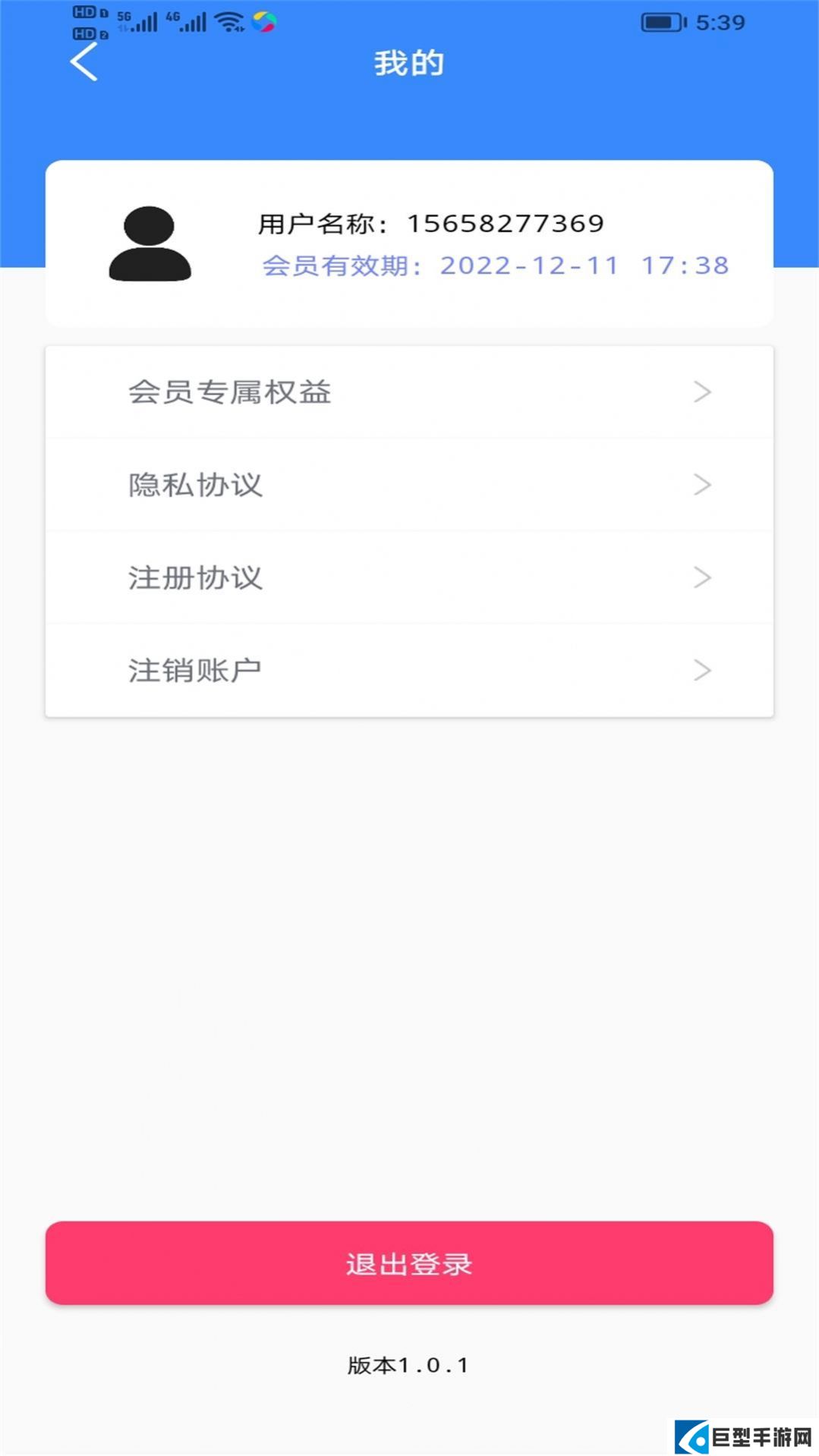This screenshot has height=1456, width=819.
Task: Open 会员专属权益 member benefits
Action: (409, 392)
